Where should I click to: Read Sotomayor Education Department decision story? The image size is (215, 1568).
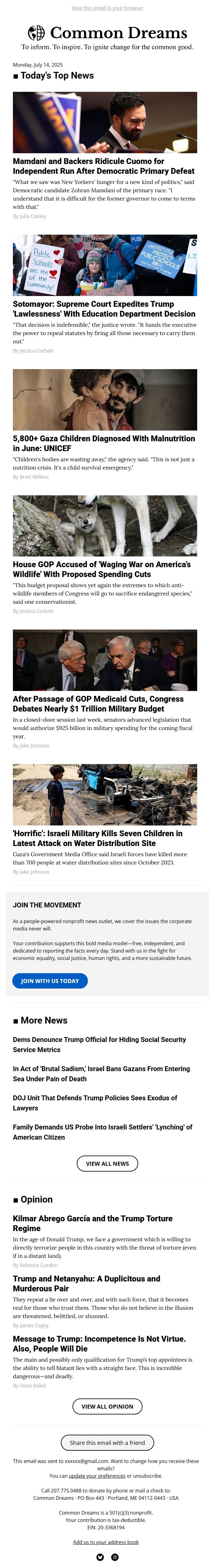(104, 309)
